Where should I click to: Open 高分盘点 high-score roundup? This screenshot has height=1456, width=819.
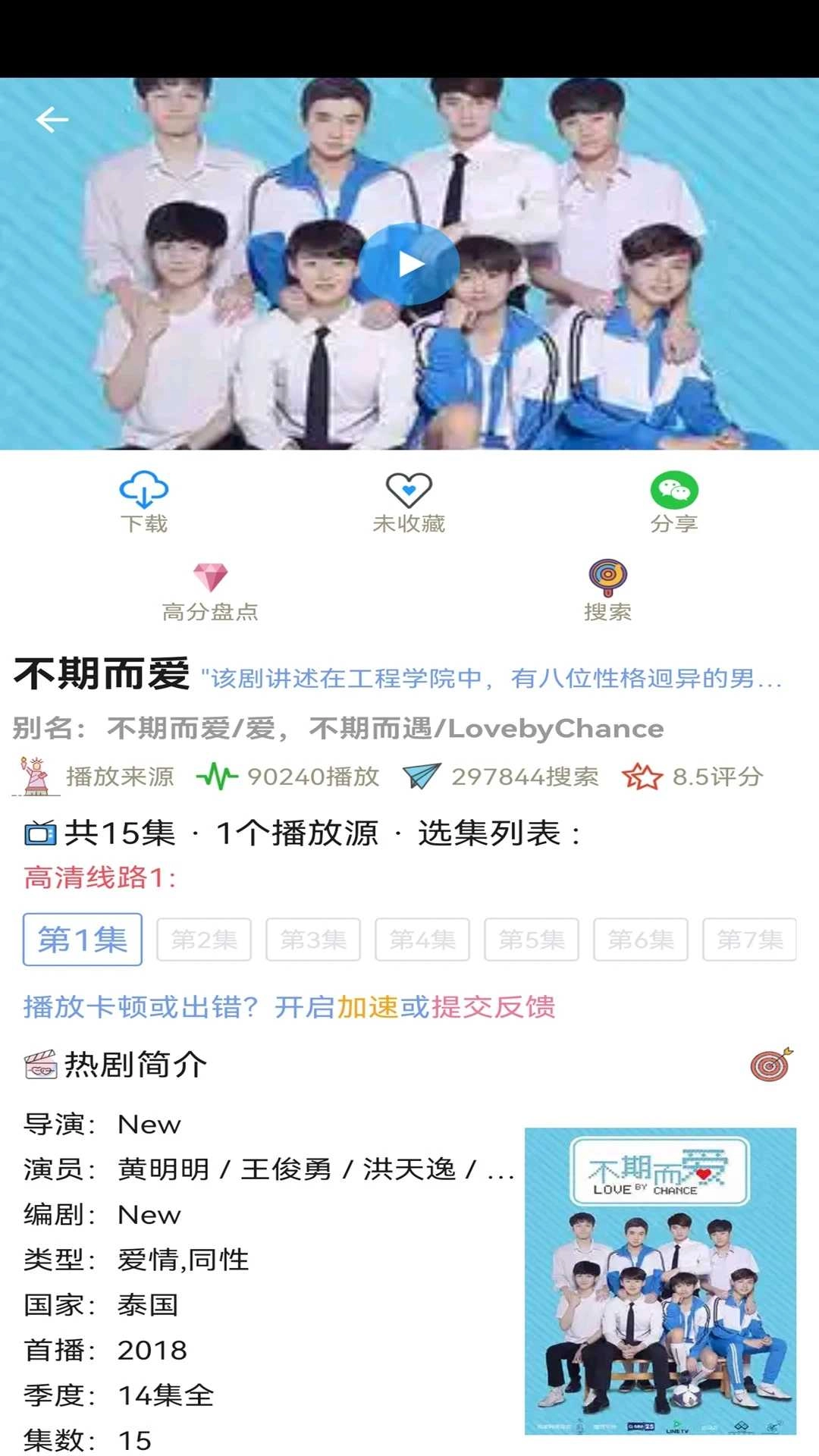(210, 591)
